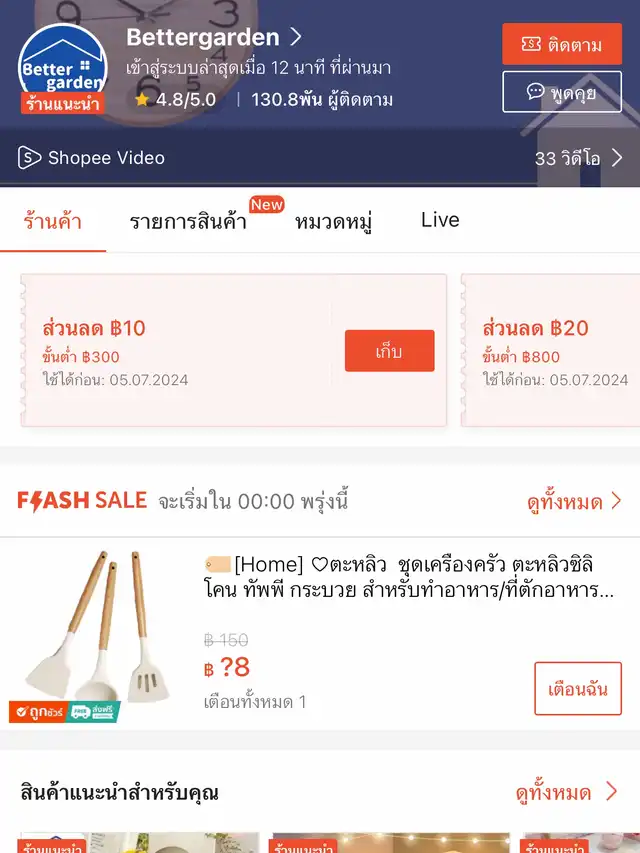Switch to the หมวดหมู่ tab
This screenshot has height=853, width=640.
click(x=334, y=222)
